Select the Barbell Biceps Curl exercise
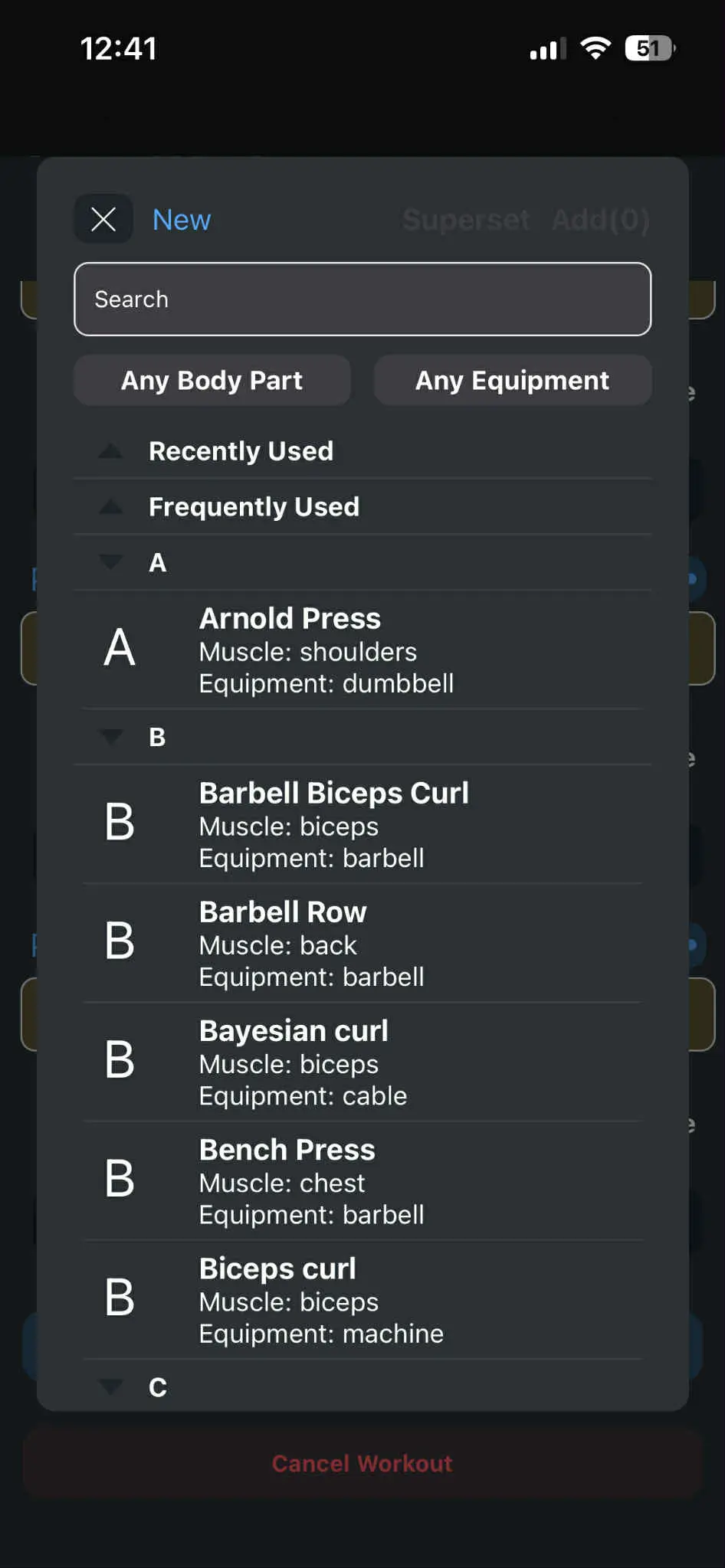 point(362,824)
